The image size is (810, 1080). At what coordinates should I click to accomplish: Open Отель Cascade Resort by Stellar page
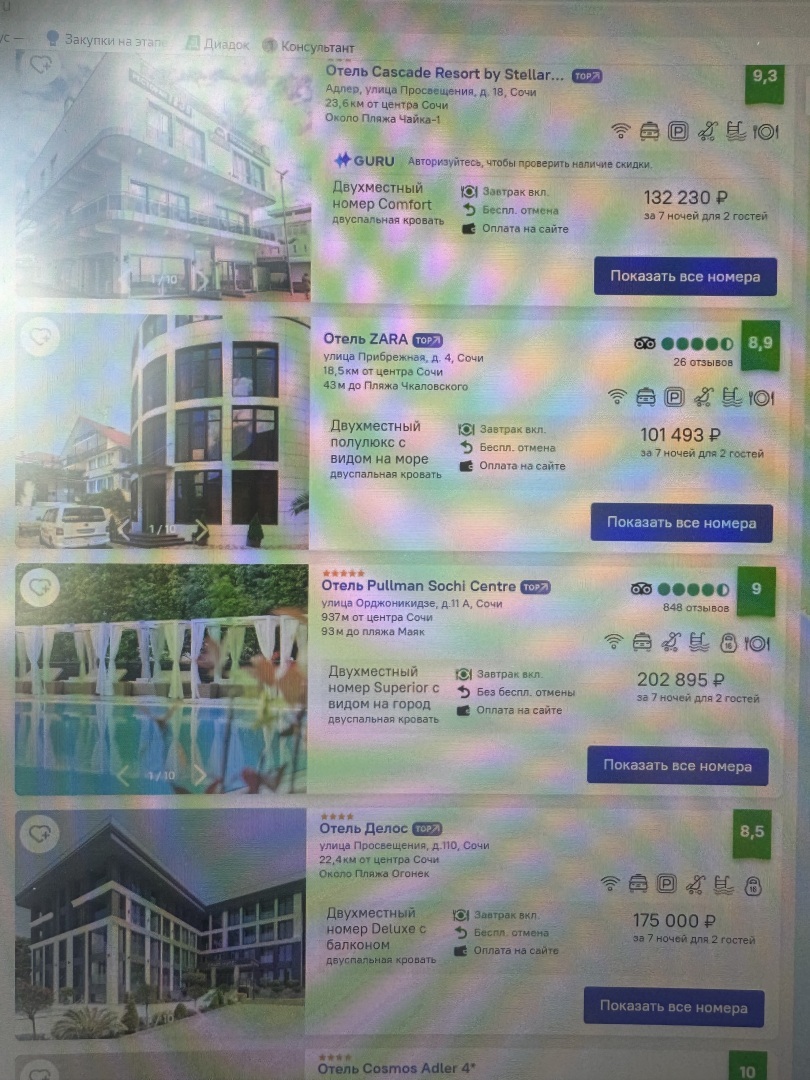click(445, 73)
